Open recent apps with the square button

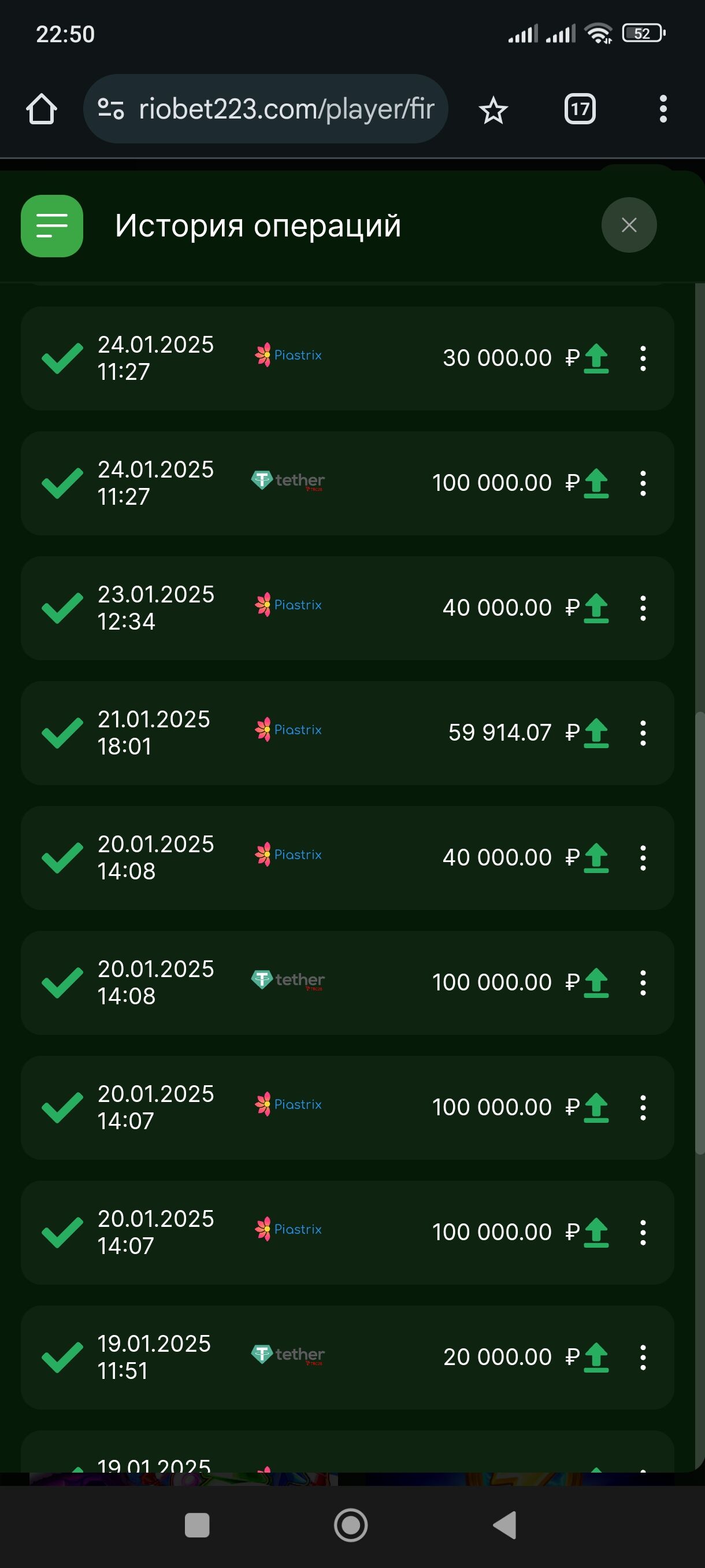point(197,1525)
